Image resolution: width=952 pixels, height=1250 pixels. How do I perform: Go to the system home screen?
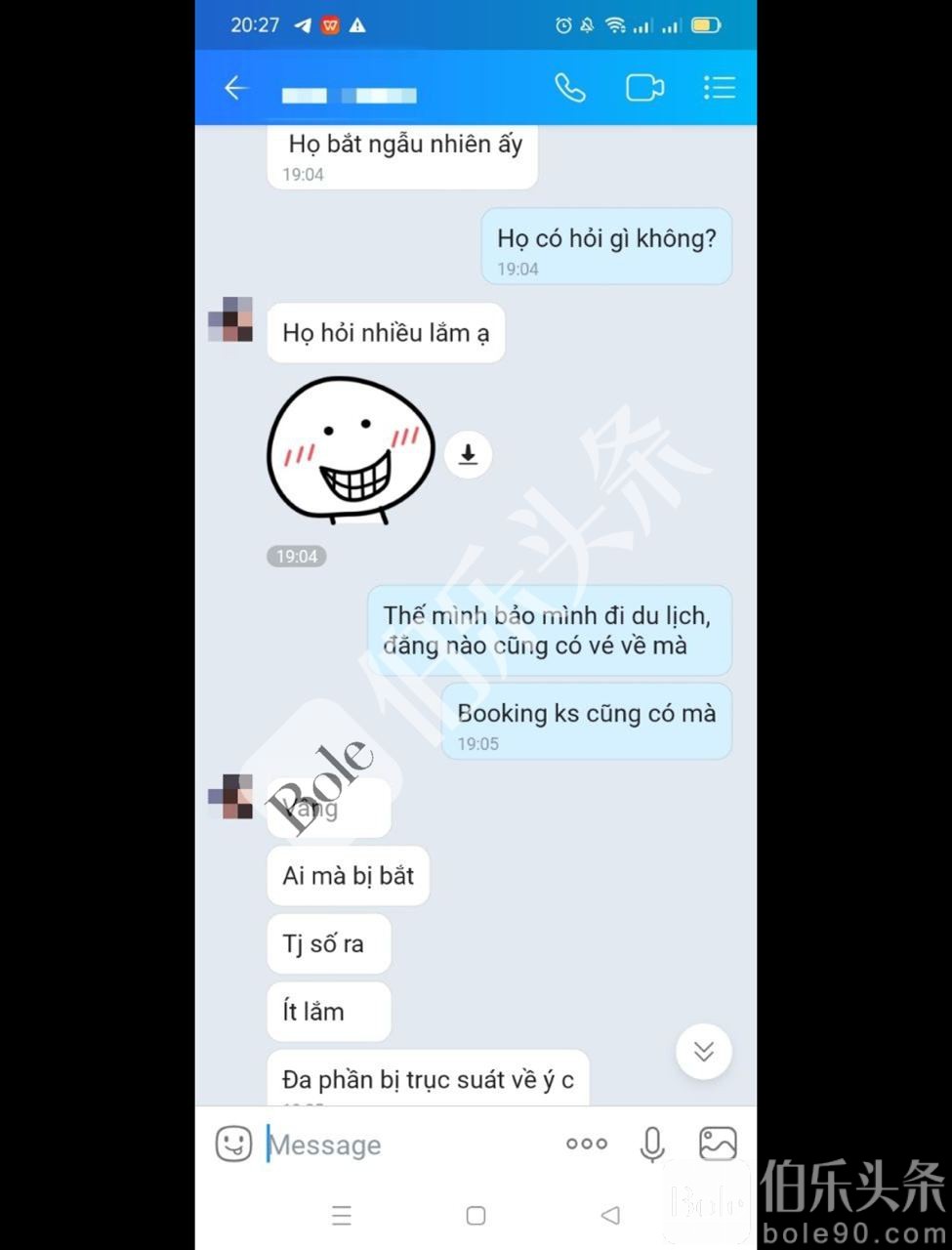point(476,1215)
